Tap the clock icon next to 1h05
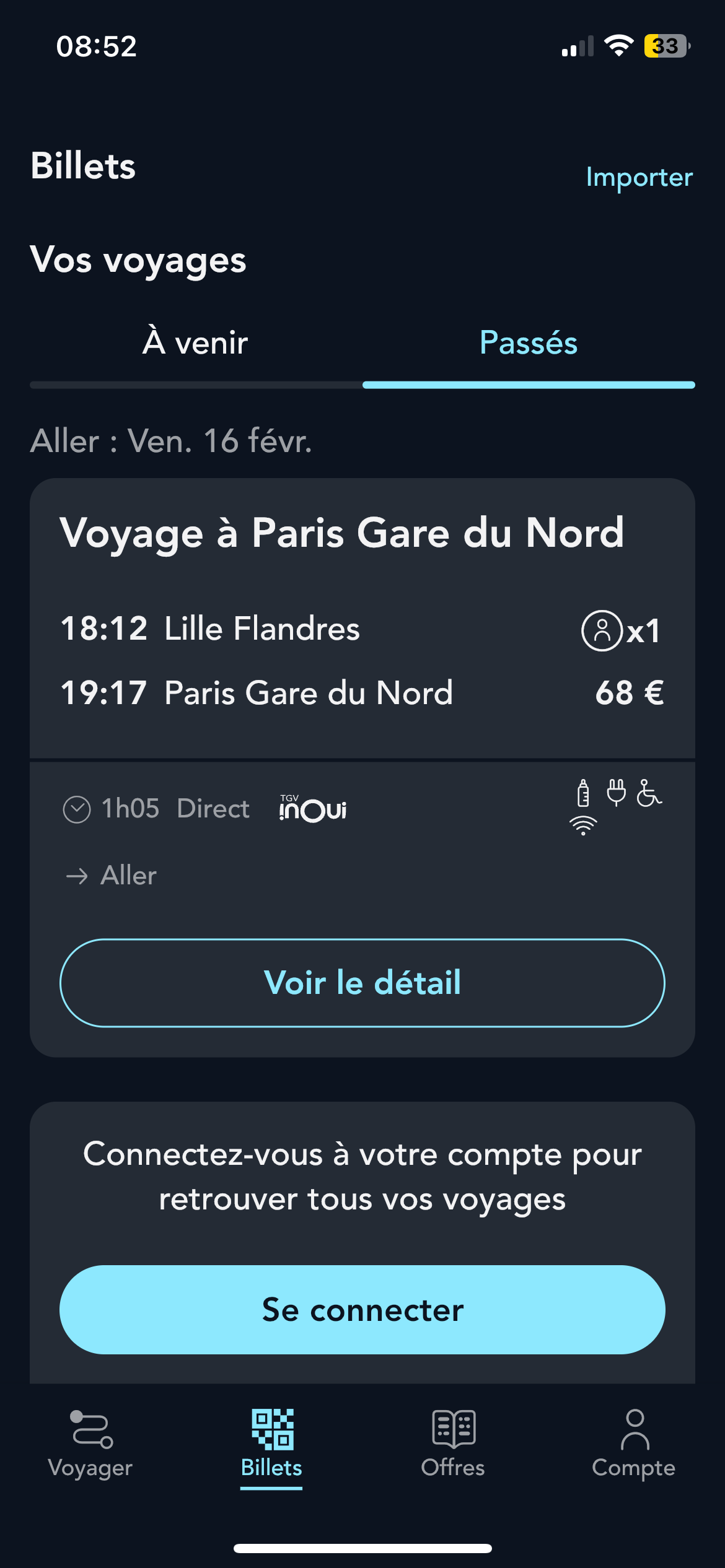 (x=77, y=809)
